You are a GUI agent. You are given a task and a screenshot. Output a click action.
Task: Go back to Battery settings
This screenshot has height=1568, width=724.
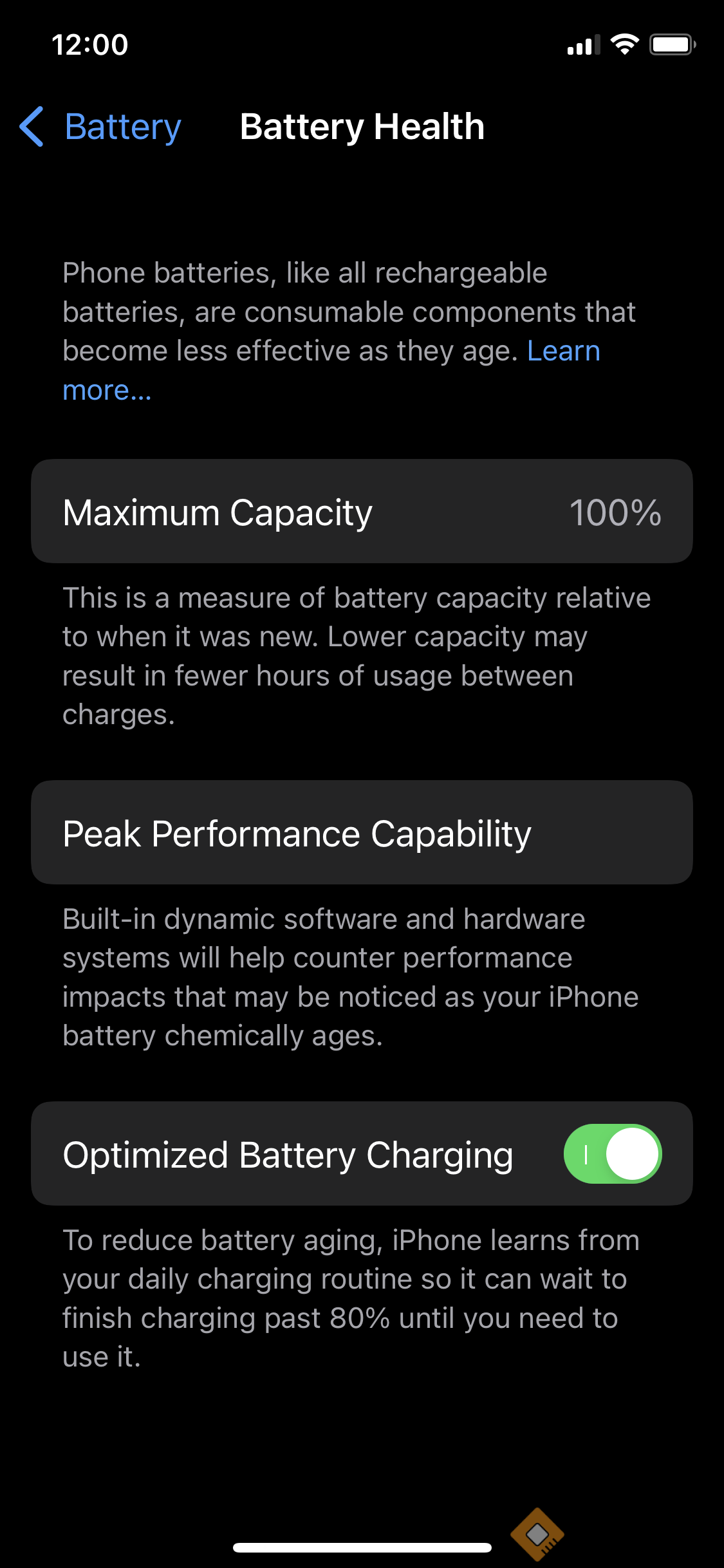pos(101,127)
